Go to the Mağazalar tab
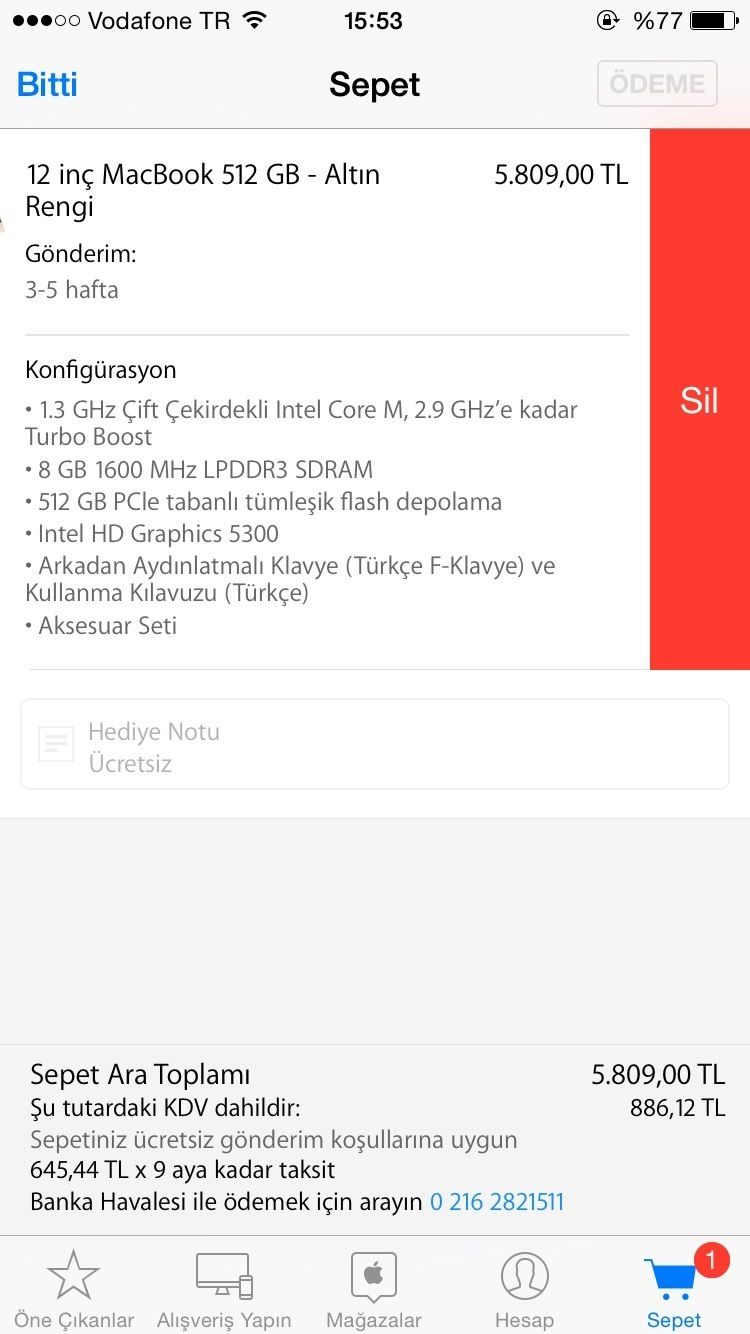The height and width of the screenshot is (1334, 750). [374, 1290]
